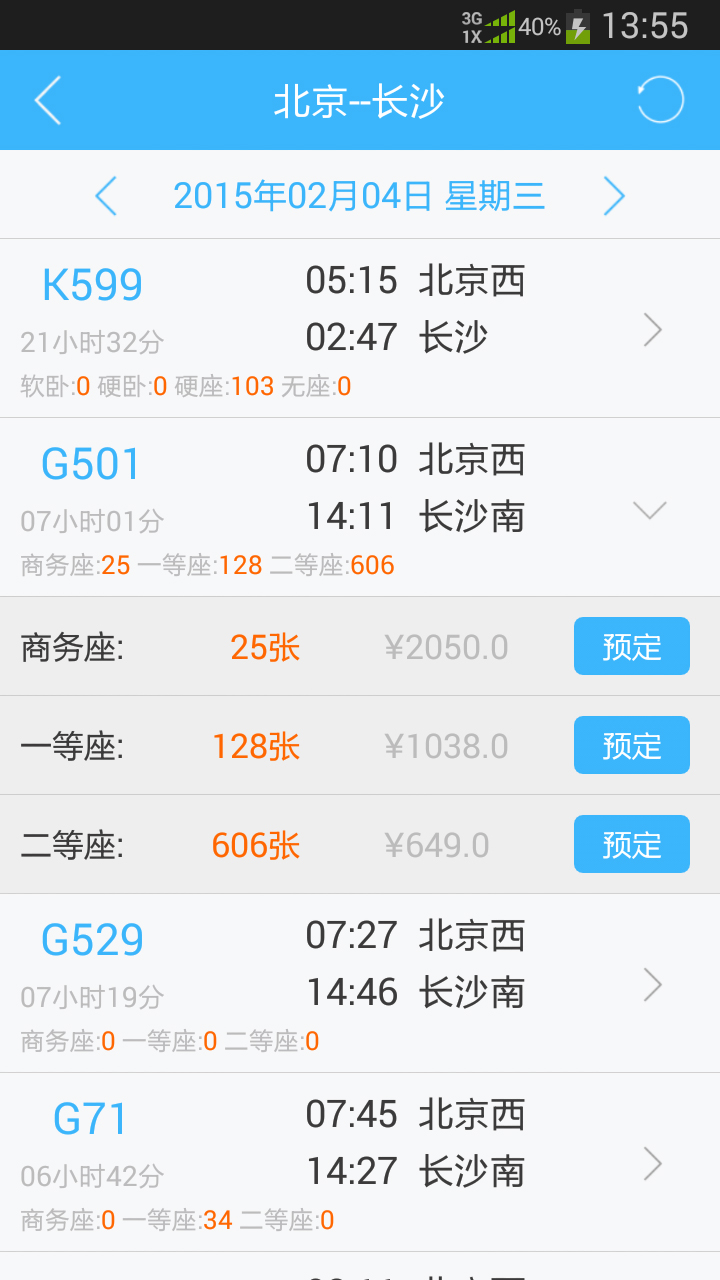Book 二等座 ticket for ¥649.0
The height and width of the screenshot is (1280, 720).
point(631,845)
